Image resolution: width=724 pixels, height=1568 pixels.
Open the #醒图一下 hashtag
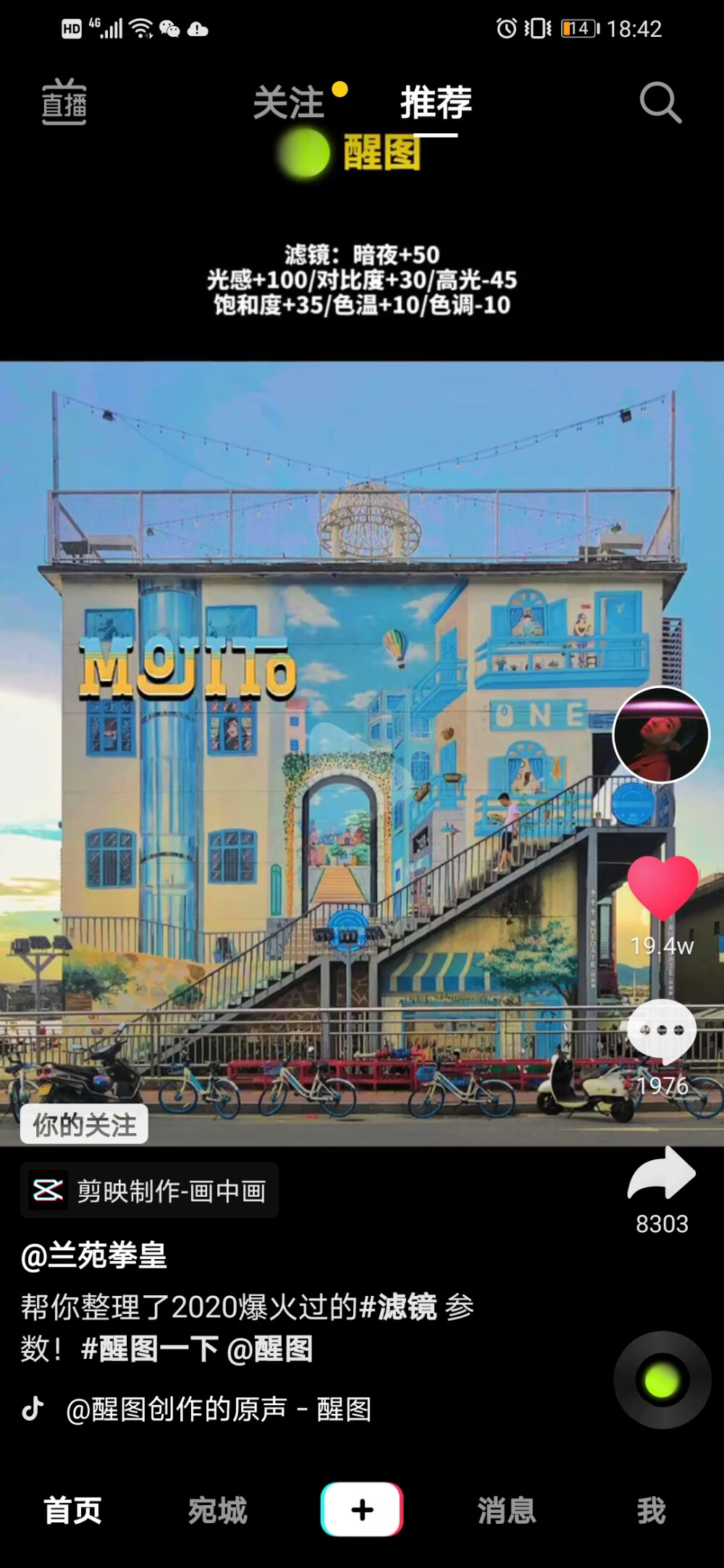point(150,1349)
